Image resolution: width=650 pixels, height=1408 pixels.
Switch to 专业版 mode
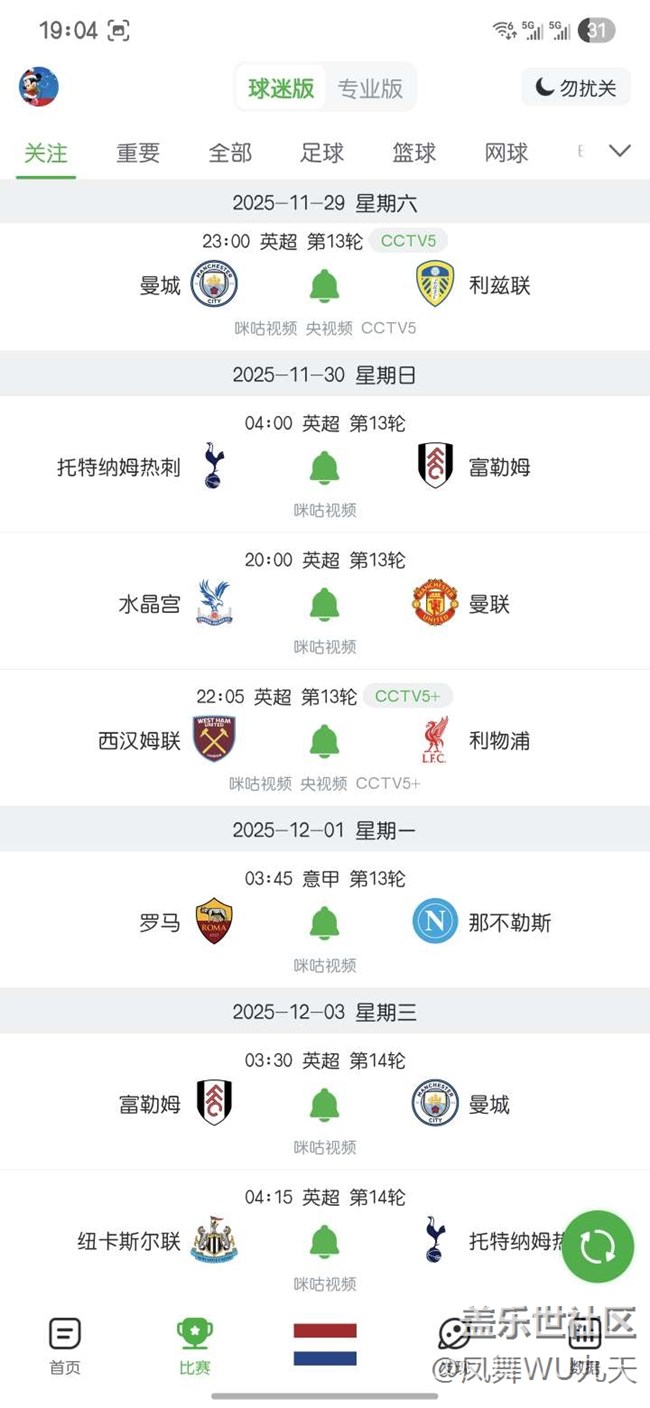tap(370, 88)
